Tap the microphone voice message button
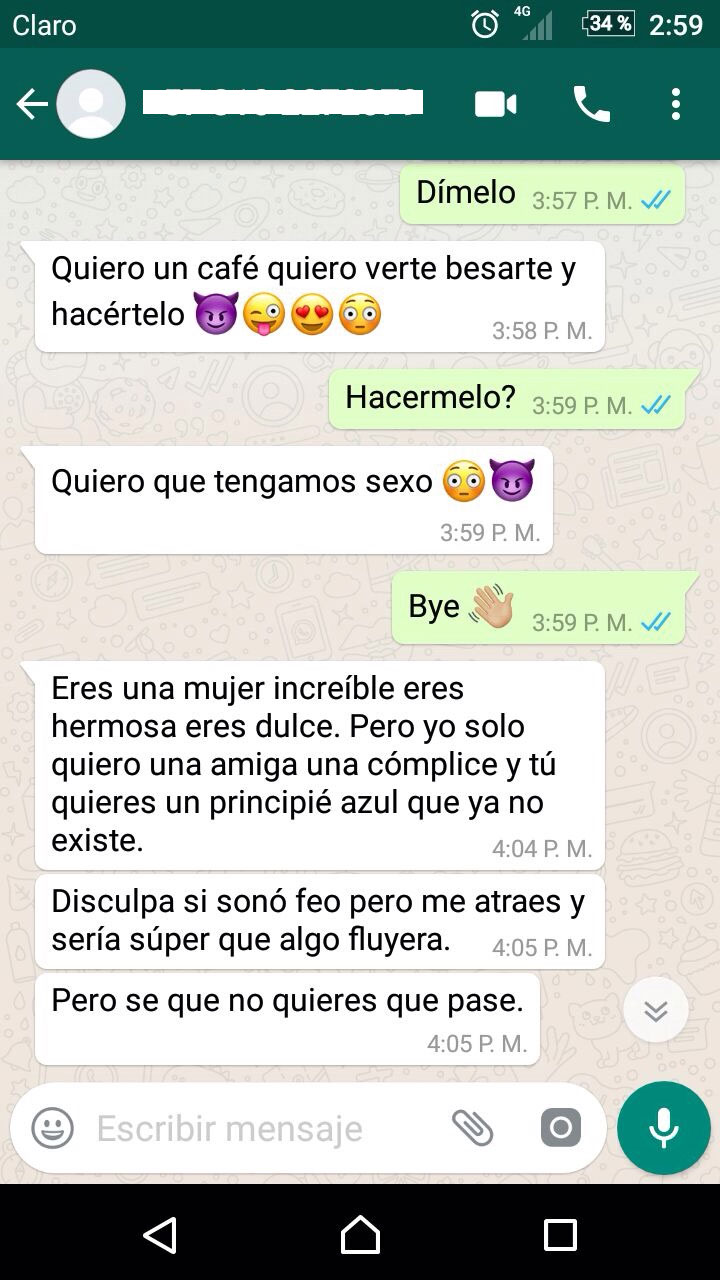This screenshot has height=1280, width=720. (663, 1129)
